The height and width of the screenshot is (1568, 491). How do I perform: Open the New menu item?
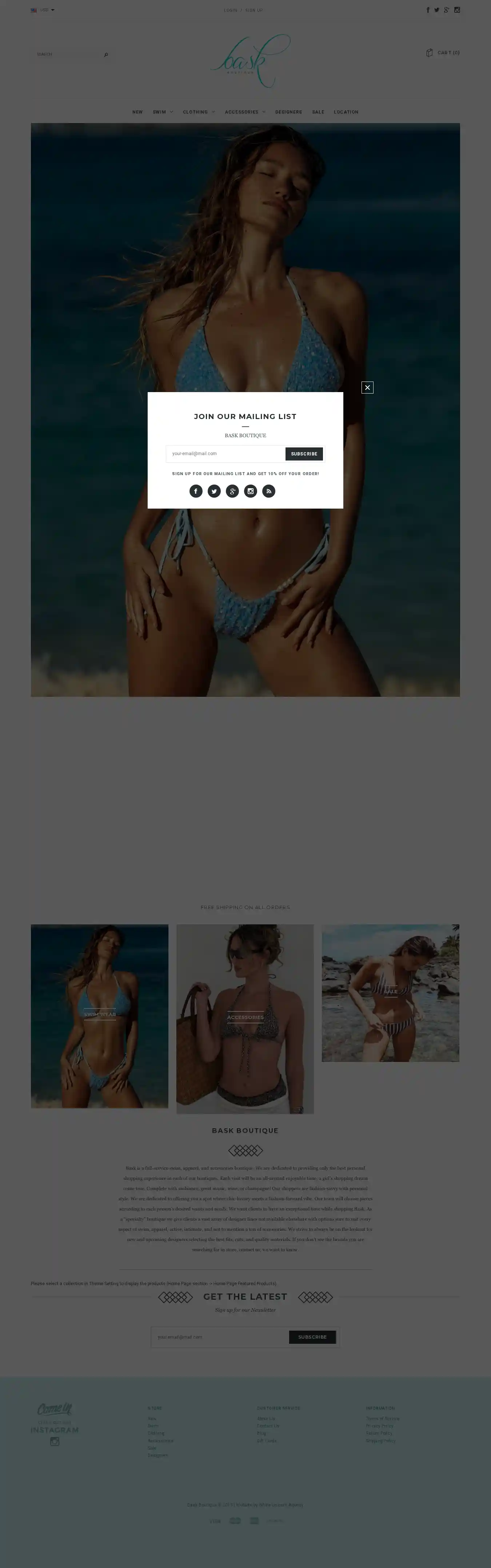tap(137, 112)
